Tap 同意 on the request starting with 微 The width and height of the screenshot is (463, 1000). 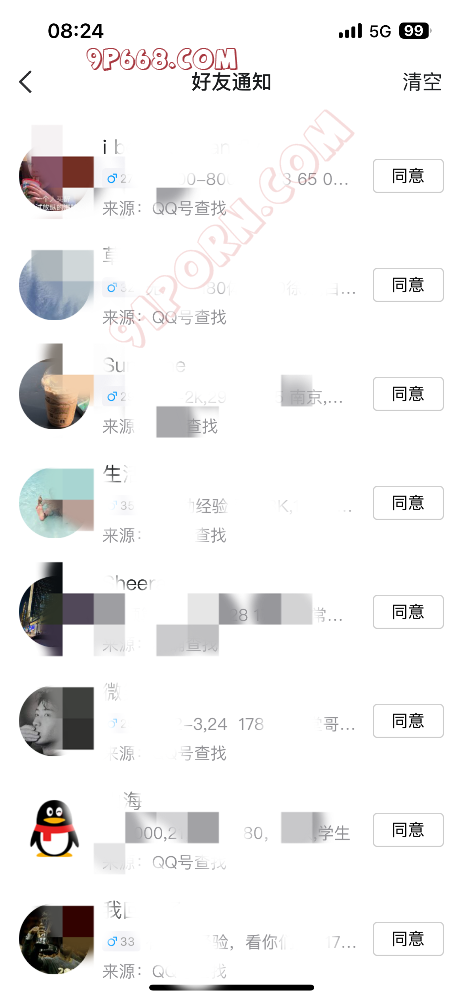tap(408, 721)
